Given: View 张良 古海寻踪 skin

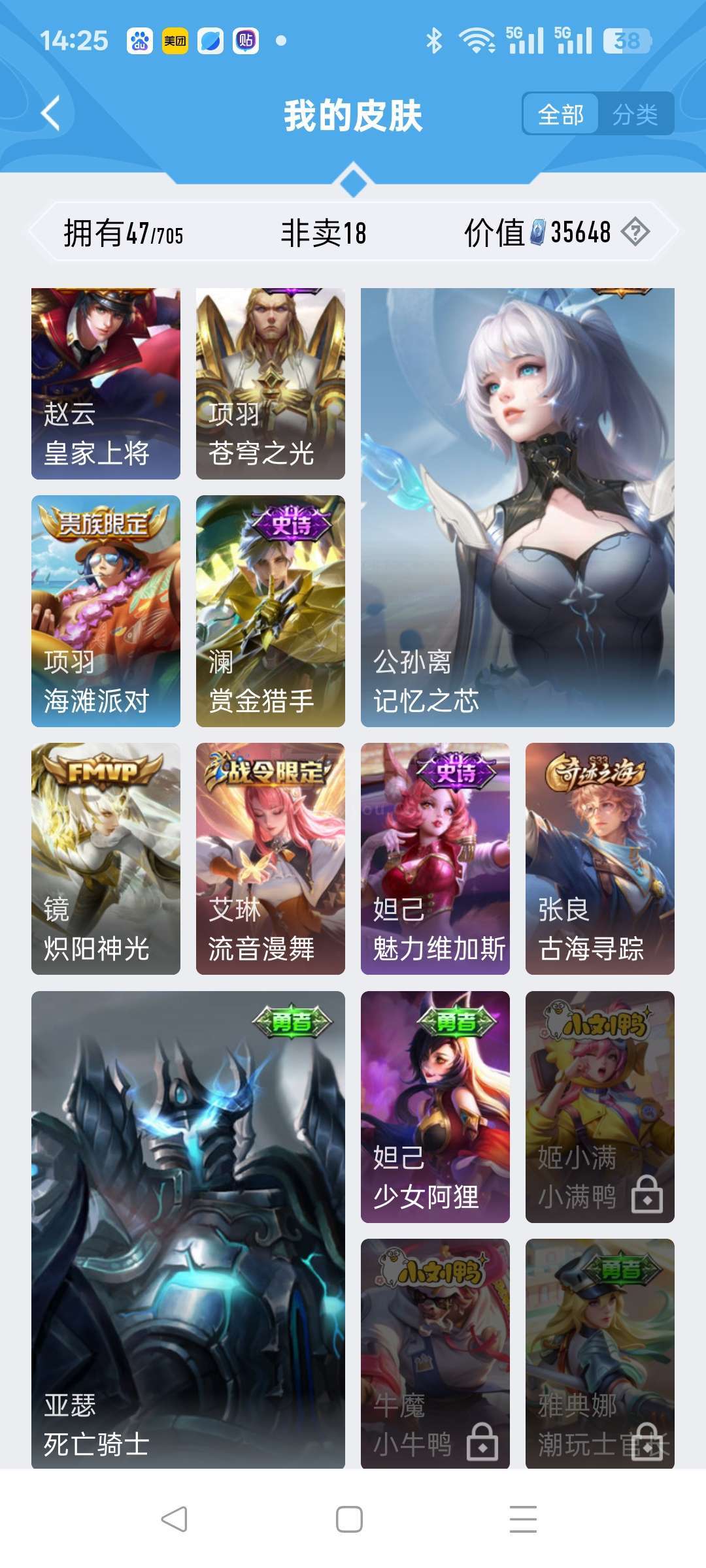Looking at the screenshot, I should (x=600, y=858).
